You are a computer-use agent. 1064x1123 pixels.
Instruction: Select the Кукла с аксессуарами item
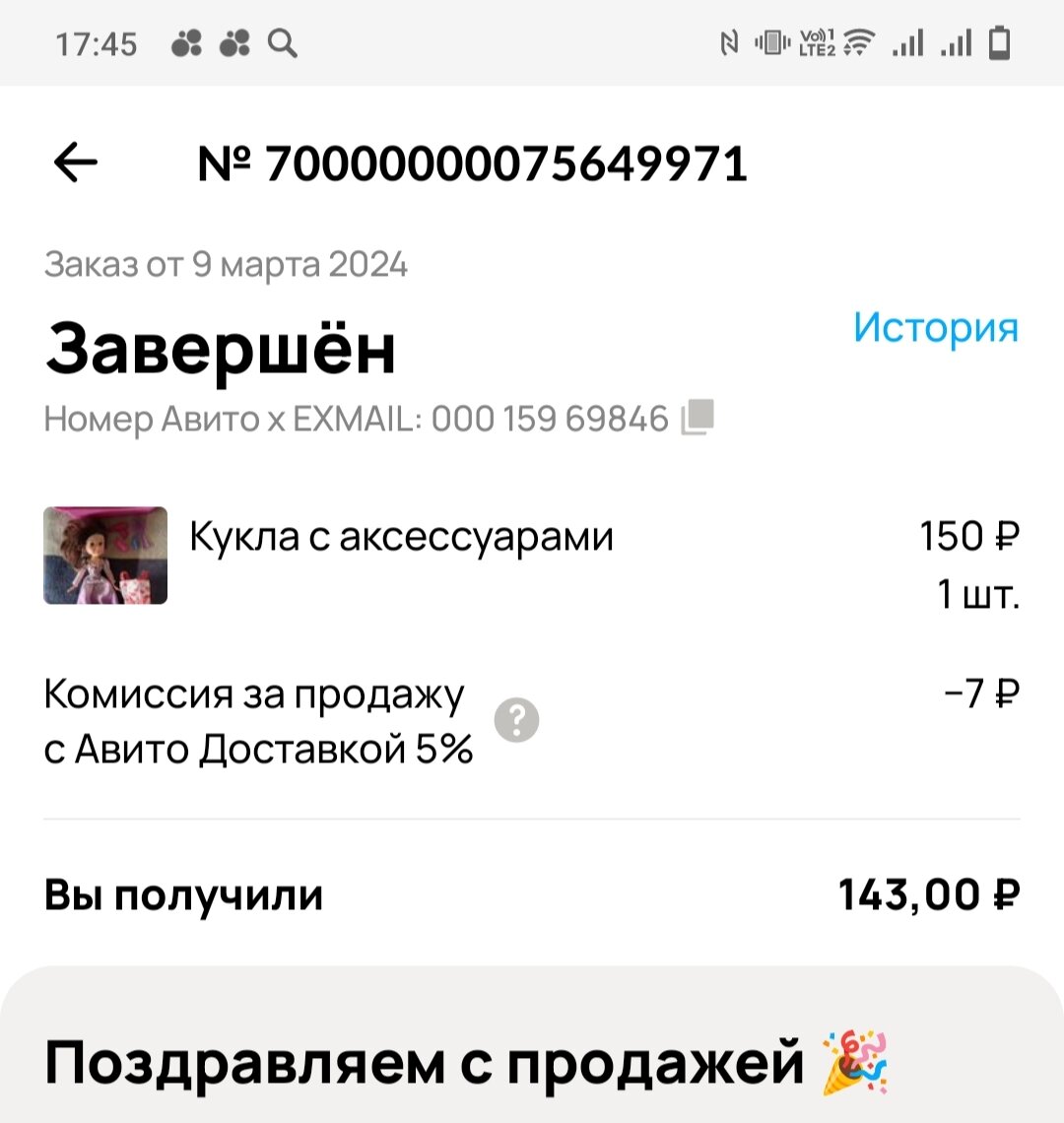point(402,537)
